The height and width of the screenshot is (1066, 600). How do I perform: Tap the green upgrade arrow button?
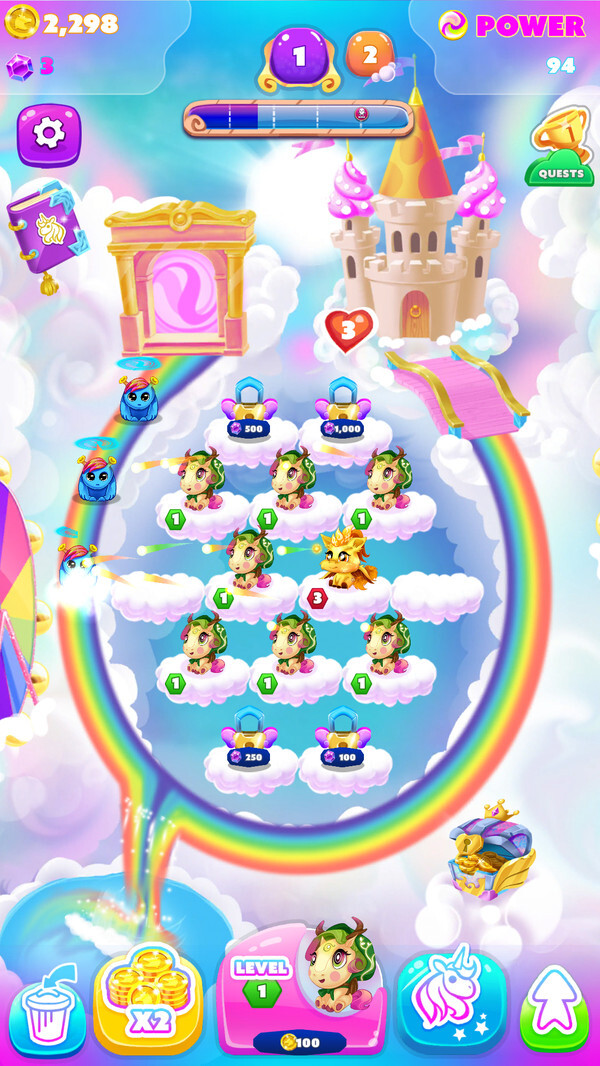tap(554, 1007)
